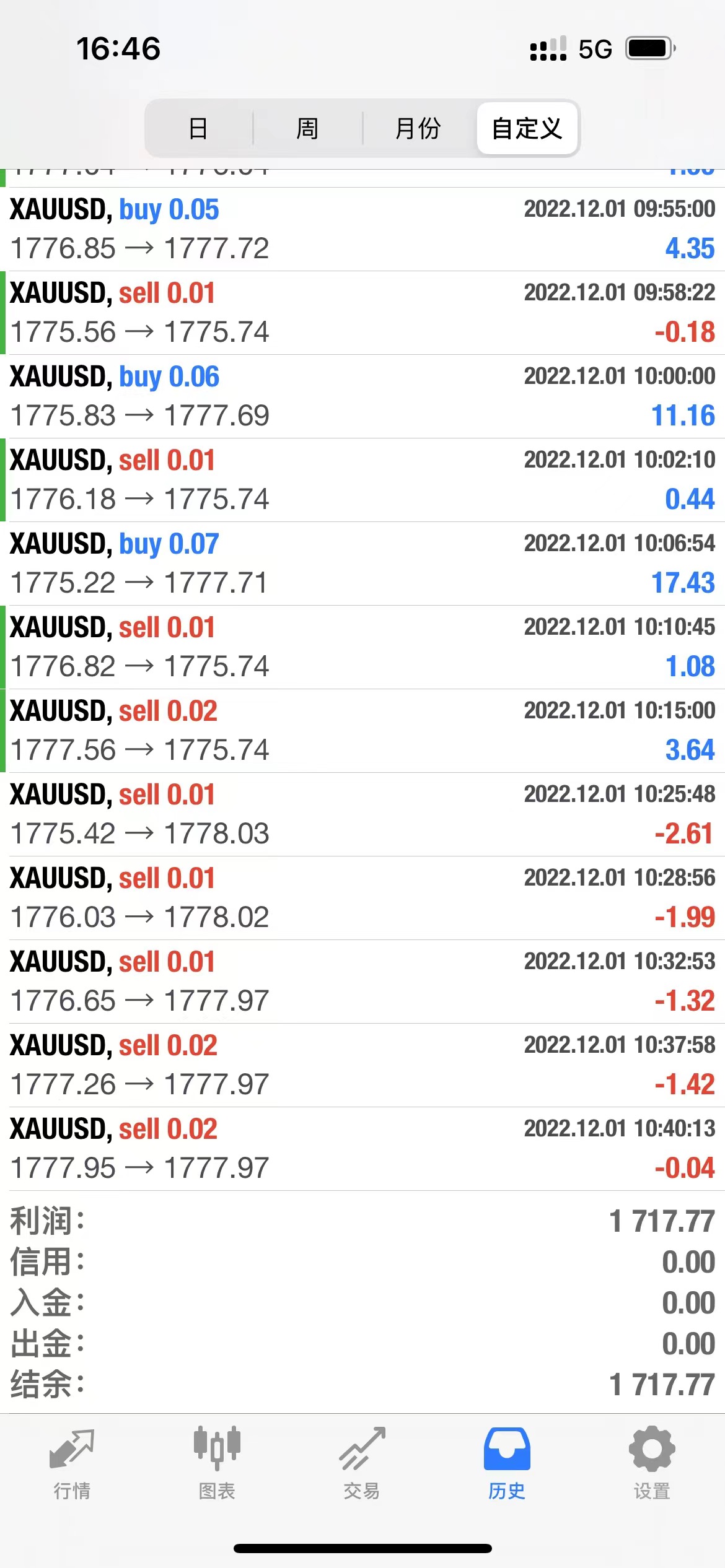725x1568 pixels.
Task: Select the 周 (week) period
Action: coord(307,128)
